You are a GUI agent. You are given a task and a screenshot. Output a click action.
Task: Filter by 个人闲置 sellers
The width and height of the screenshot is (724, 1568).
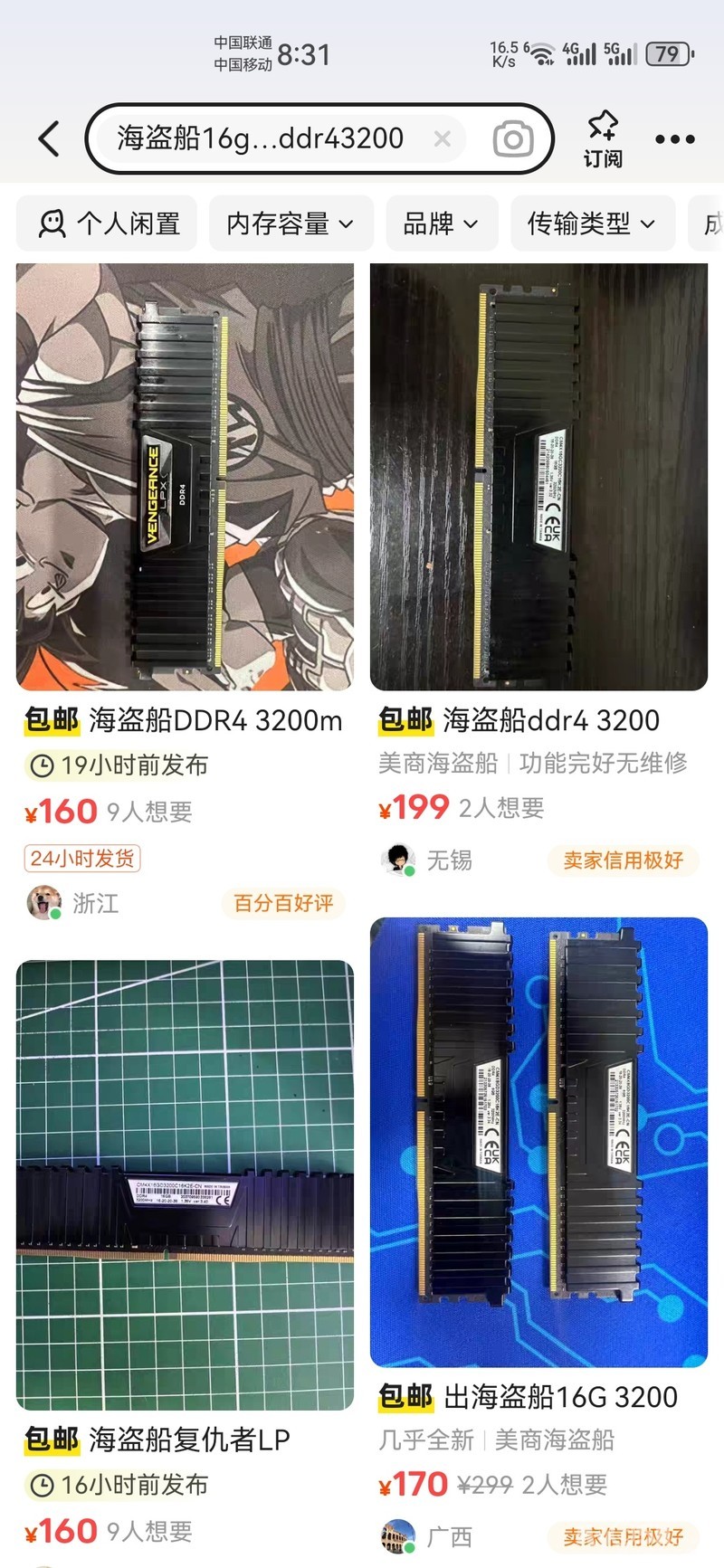pyautogui.click(x=109, y=223)
